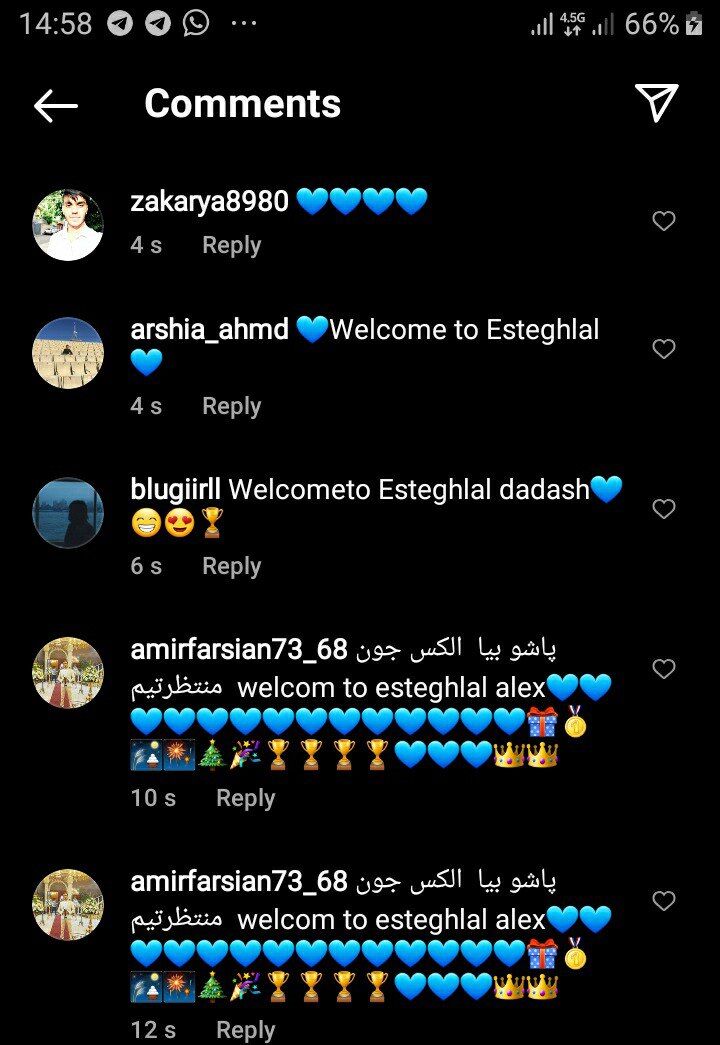Screen dimensions: 720x1045
Task: Open arshia_ahmd's username link
Action: click(x=209, y=329)
